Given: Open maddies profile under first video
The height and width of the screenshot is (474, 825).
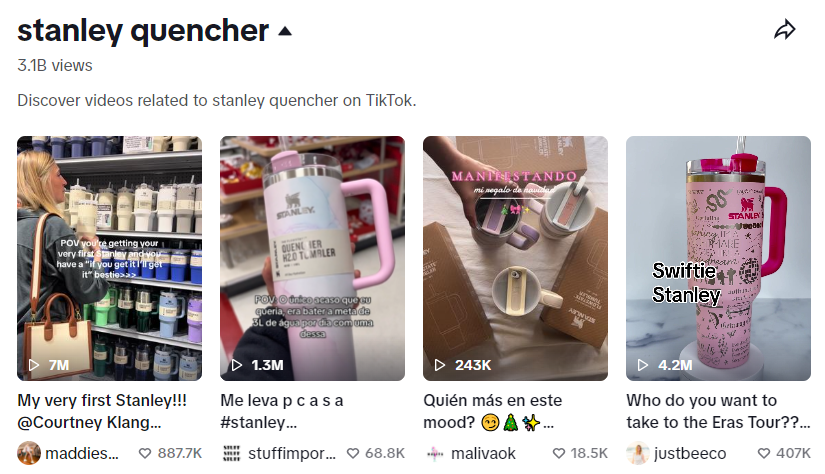Looking at the screenshot, I should (x=70, y=453).
